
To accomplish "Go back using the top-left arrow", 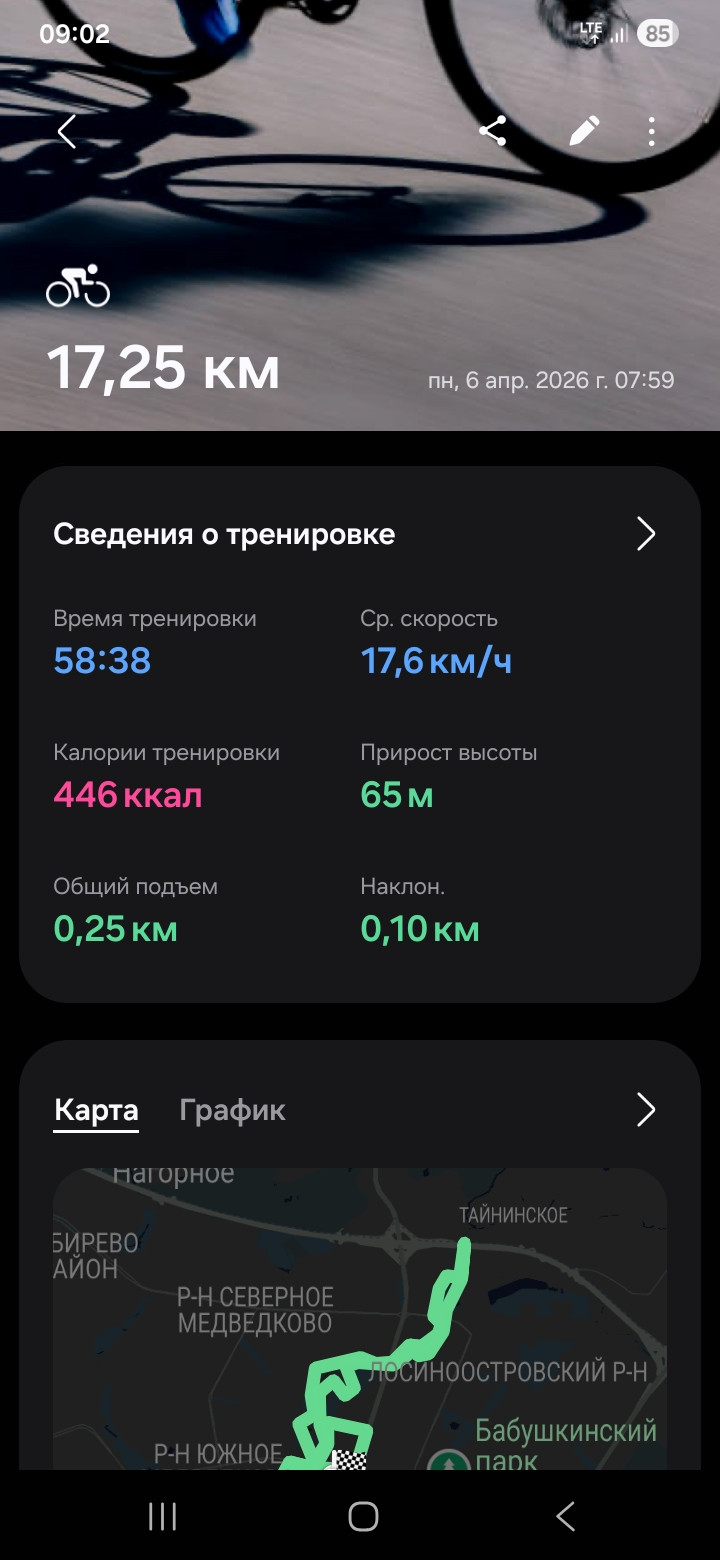I will 66,132.
